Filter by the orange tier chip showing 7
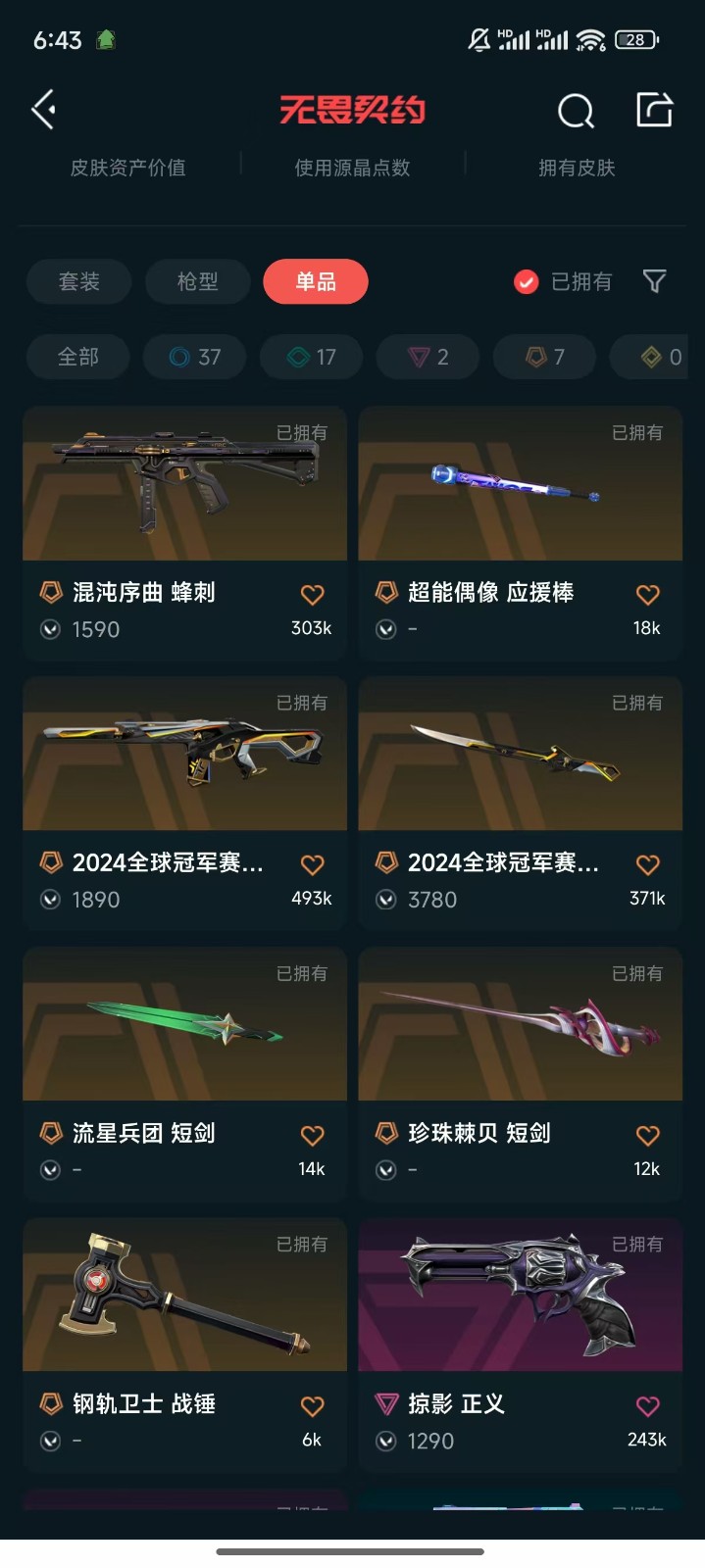The height and width of the screenshot is (1568, 705). [x=545, y=357]
